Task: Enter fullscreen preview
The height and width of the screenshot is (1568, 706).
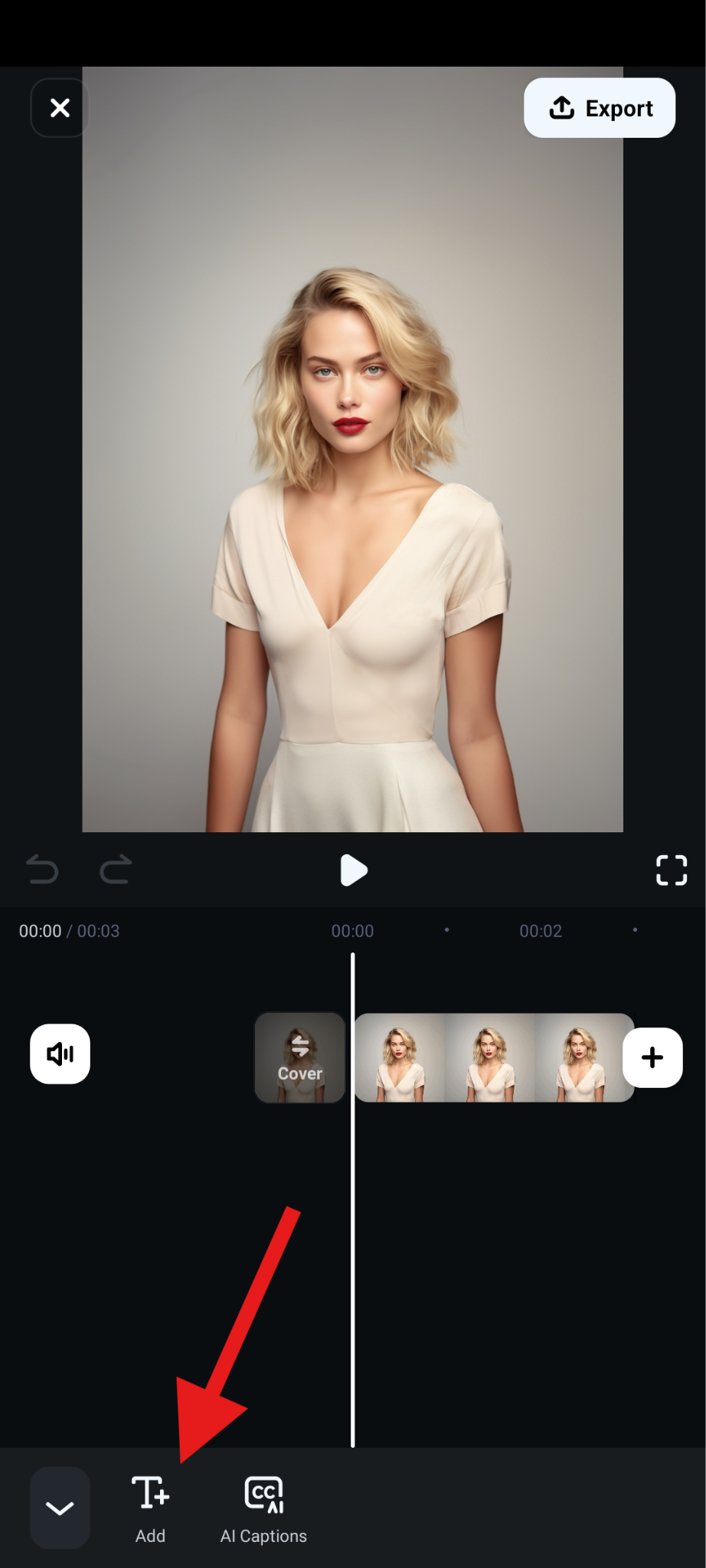Action: point(672,871)
